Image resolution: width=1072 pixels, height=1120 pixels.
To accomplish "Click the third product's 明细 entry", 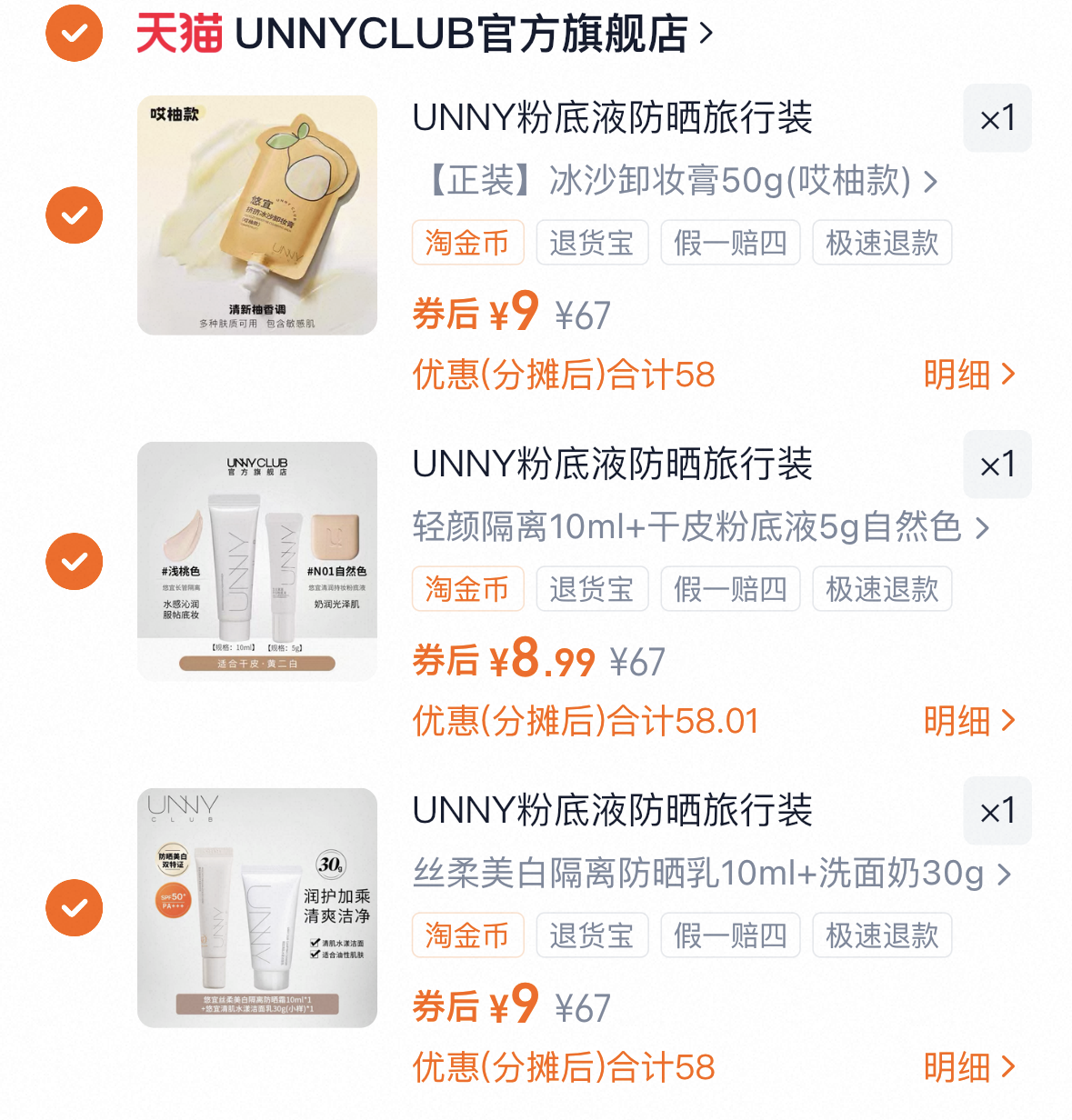I will click(x=969, y=1067).
